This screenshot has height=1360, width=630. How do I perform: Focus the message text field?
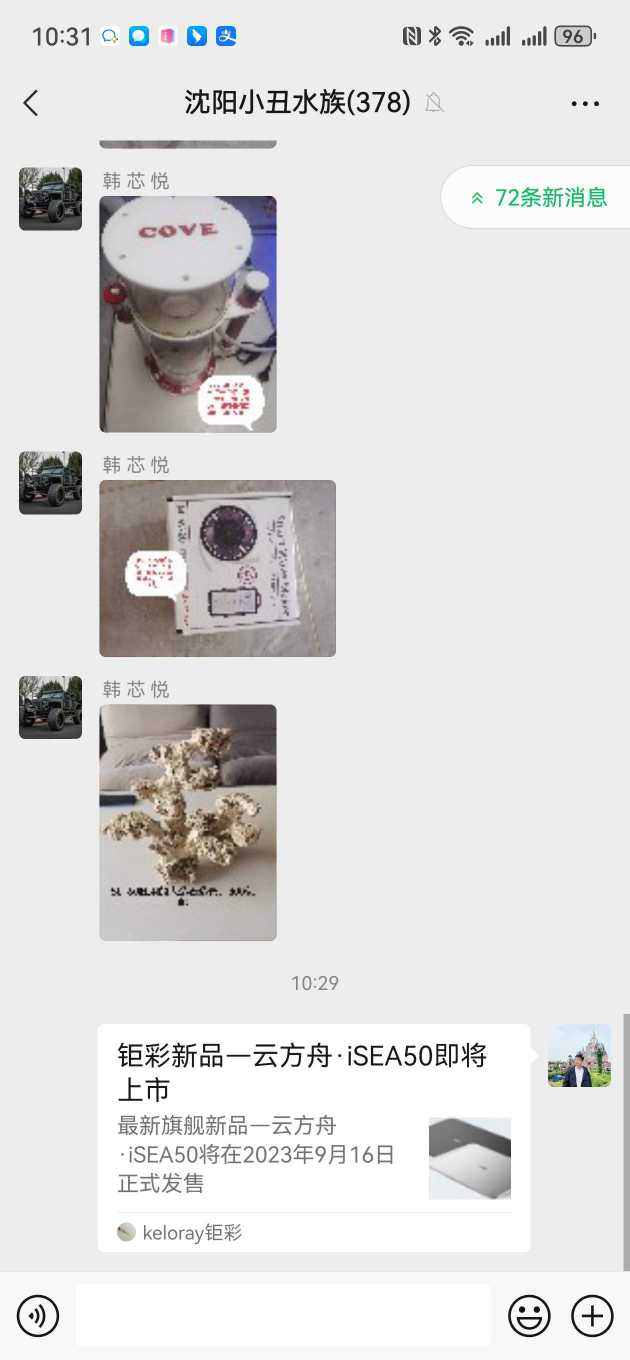[283, 1315]
